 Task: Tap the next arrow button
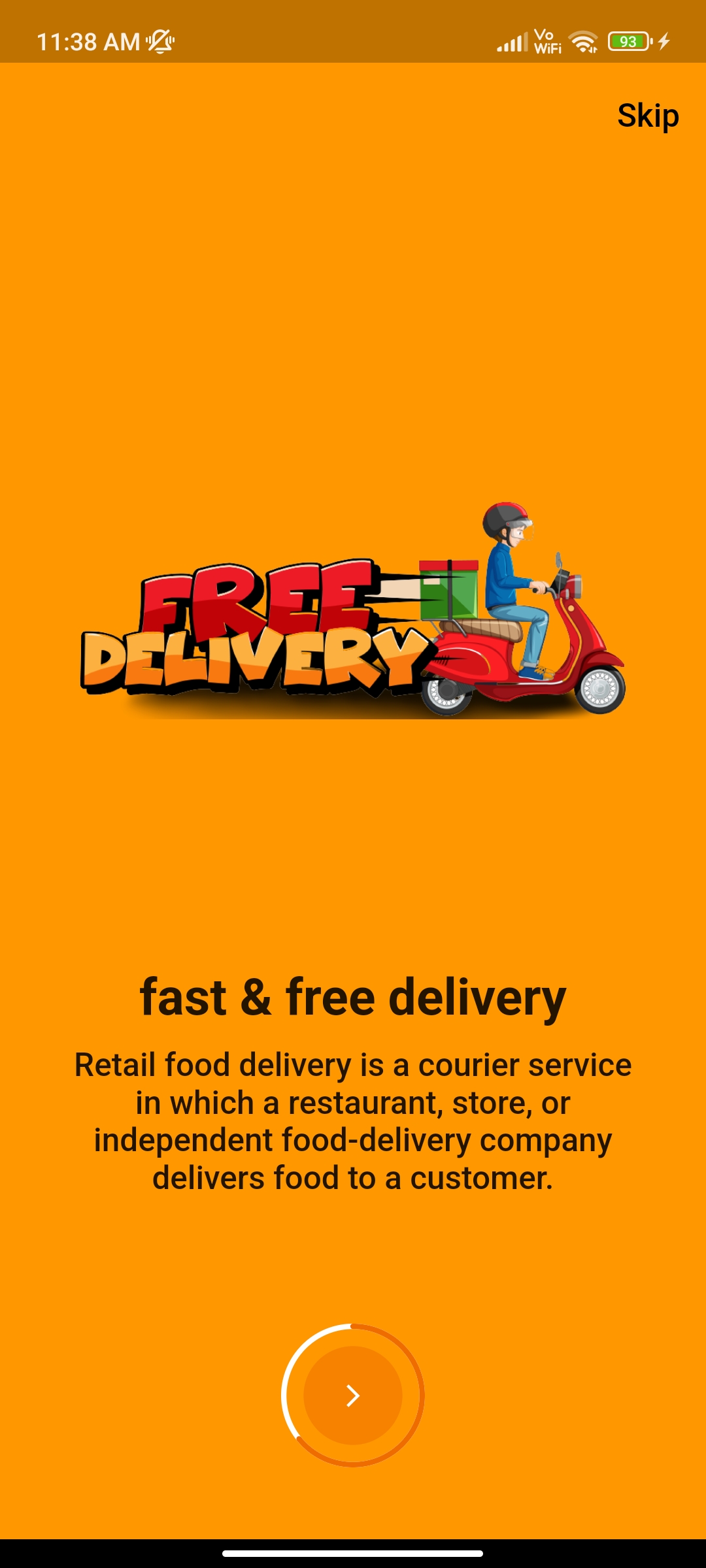pos(353,1396)
